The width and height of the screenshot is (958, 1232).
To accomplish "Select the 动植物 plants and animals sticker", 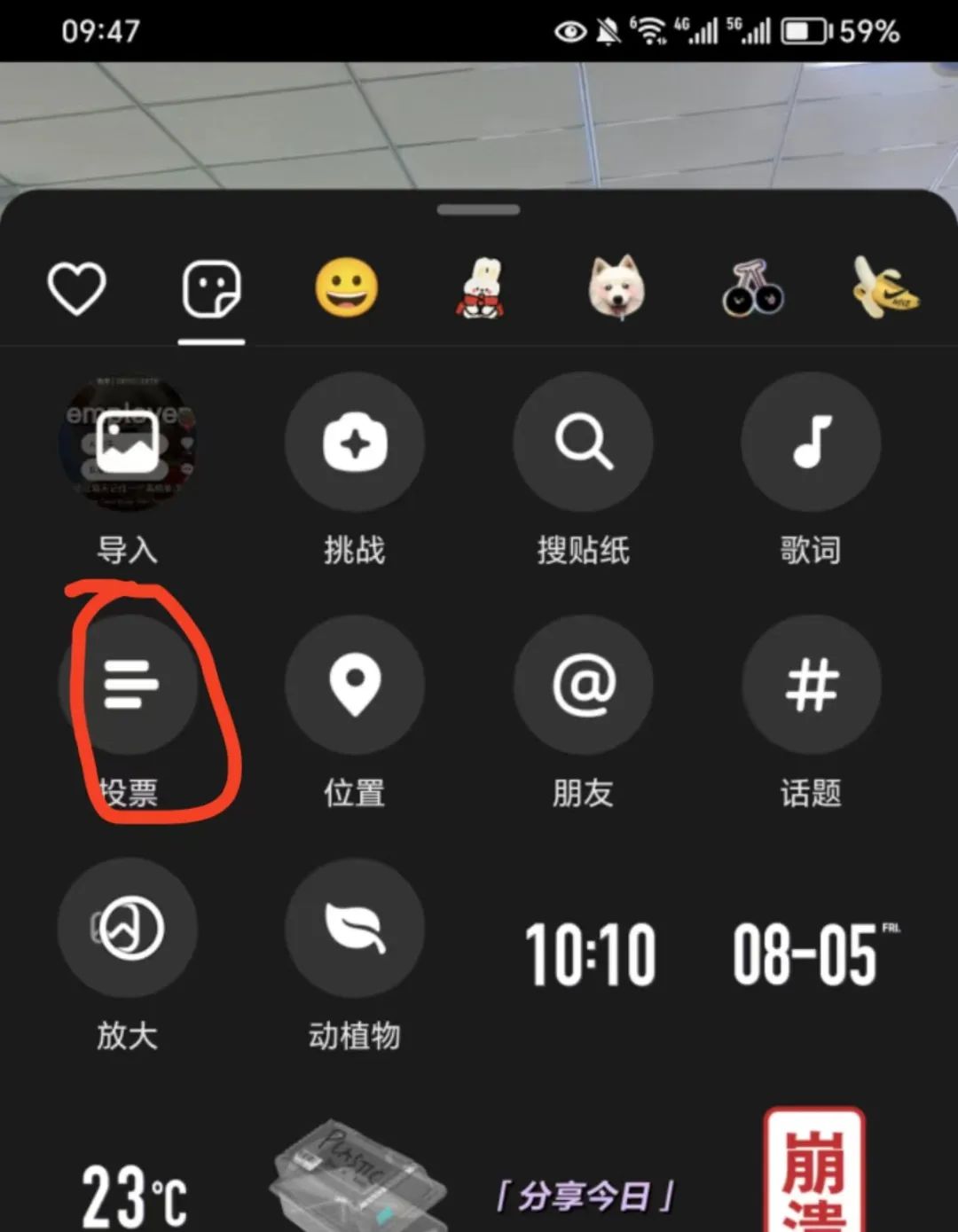I will pos(355,928).
